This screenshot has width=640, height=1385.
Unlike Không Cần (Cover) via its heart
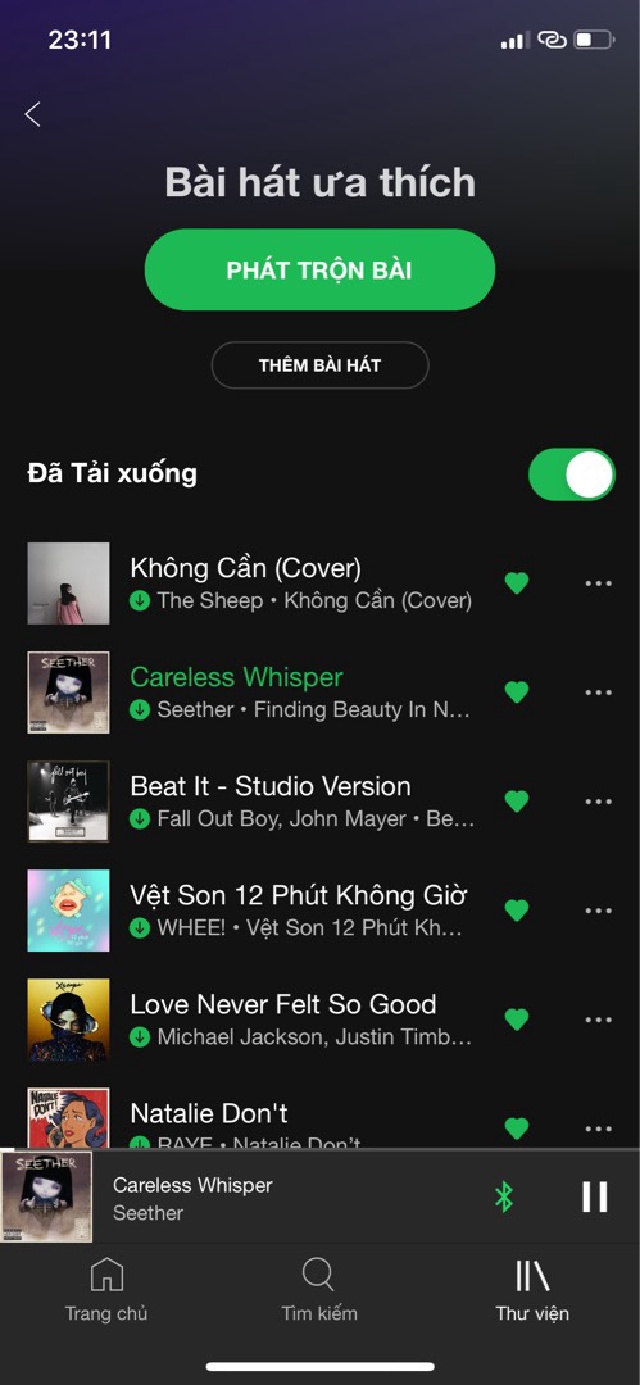click(x=516, y=583)
